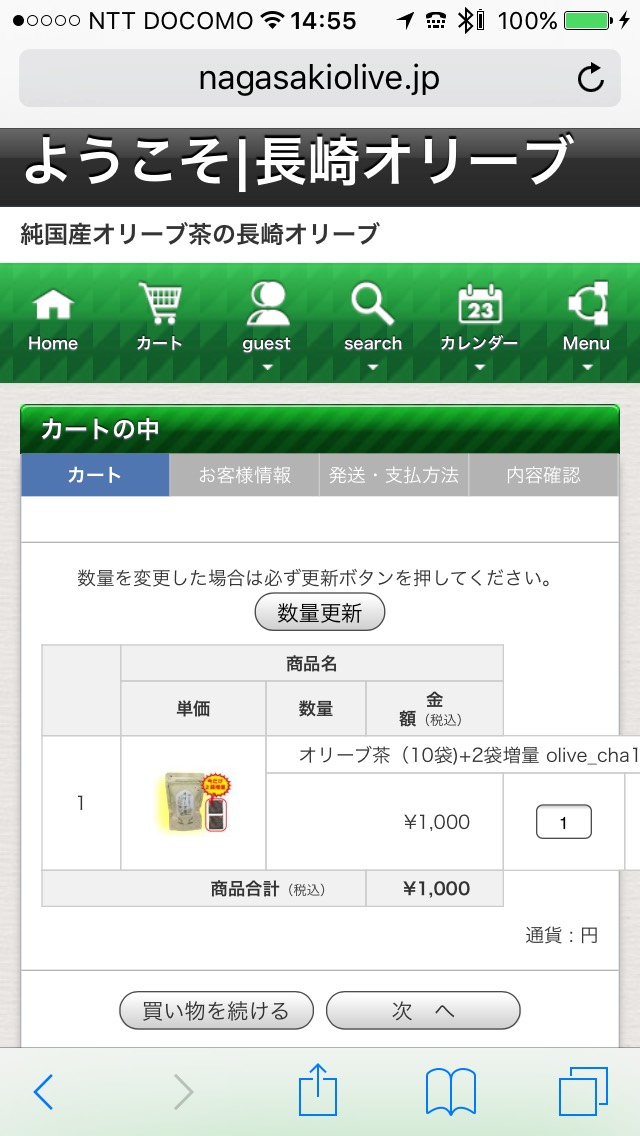Tap the nagasakiolive.jp address field
Viewport: 640px width, 1136px height.
[320, 78]
